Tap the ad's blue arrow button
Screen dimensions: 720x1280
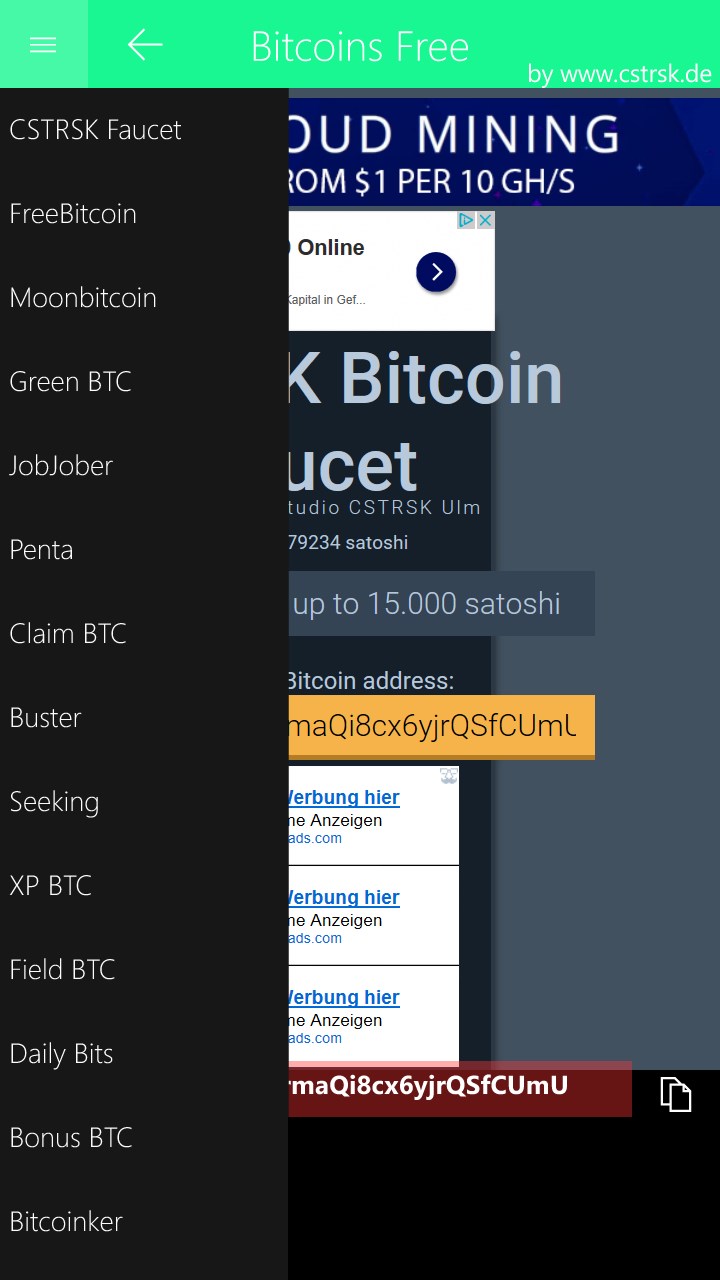tap(436, 272)
